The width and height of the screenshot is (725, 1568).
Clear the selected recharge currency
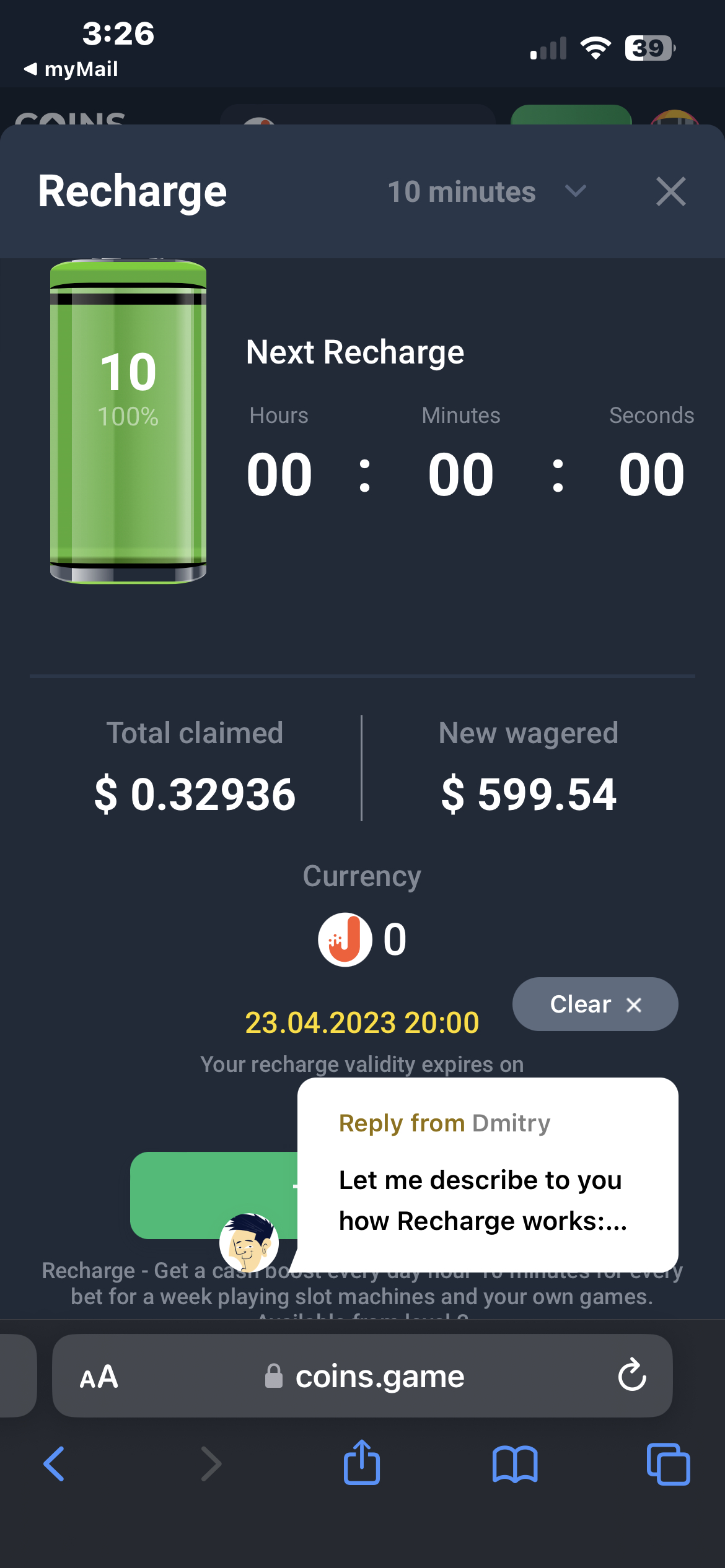(x=594, y=1004)
